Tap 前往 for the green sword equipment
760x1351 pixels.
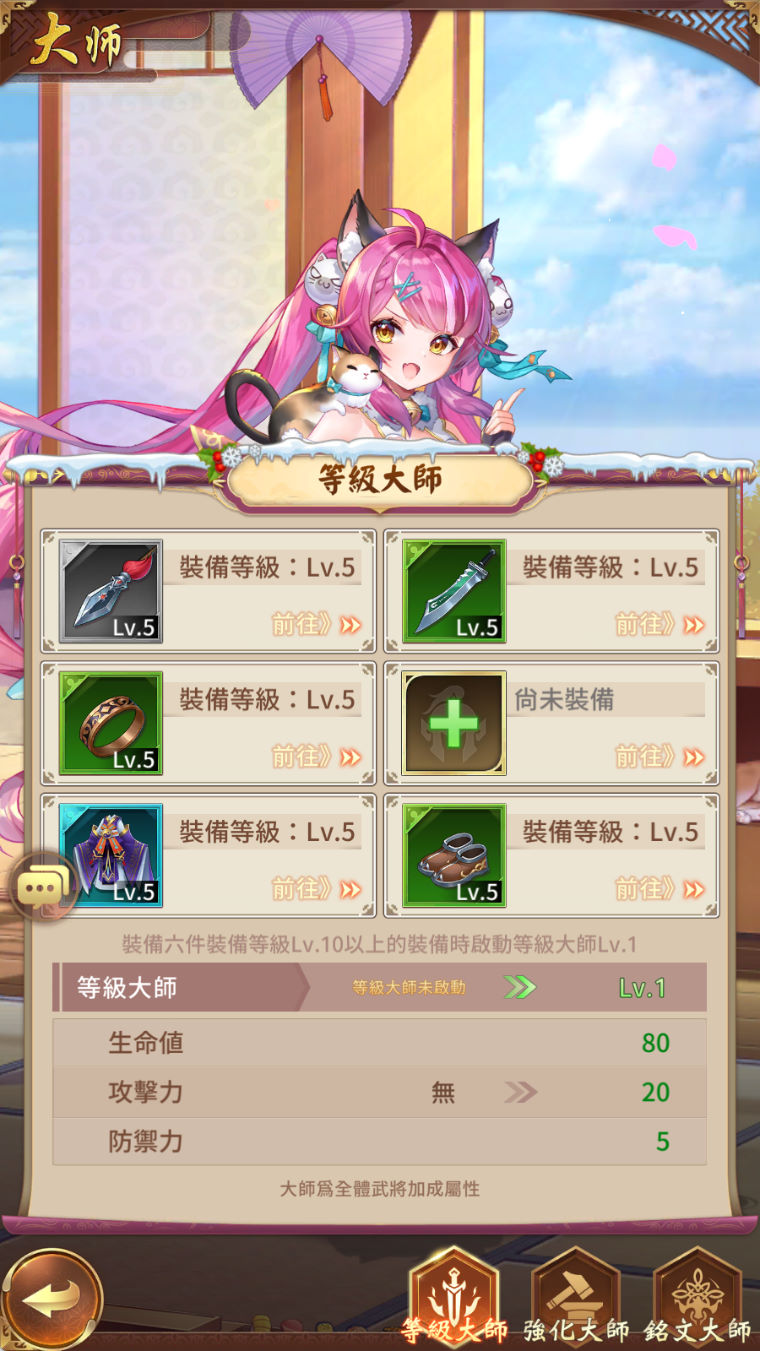(659, 625)
